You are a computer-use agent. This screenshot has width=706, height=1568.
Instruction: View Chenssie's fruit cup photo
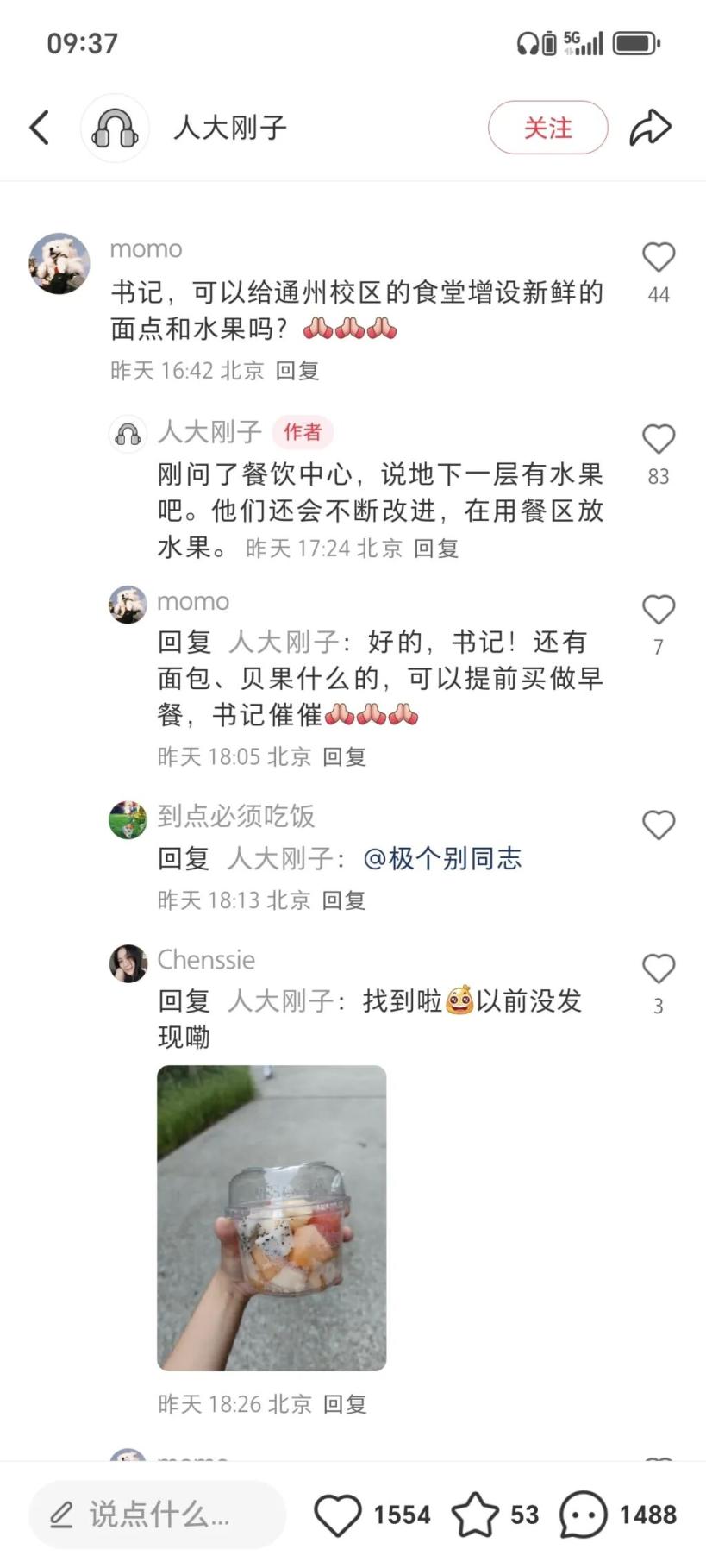click(272, 1218)
